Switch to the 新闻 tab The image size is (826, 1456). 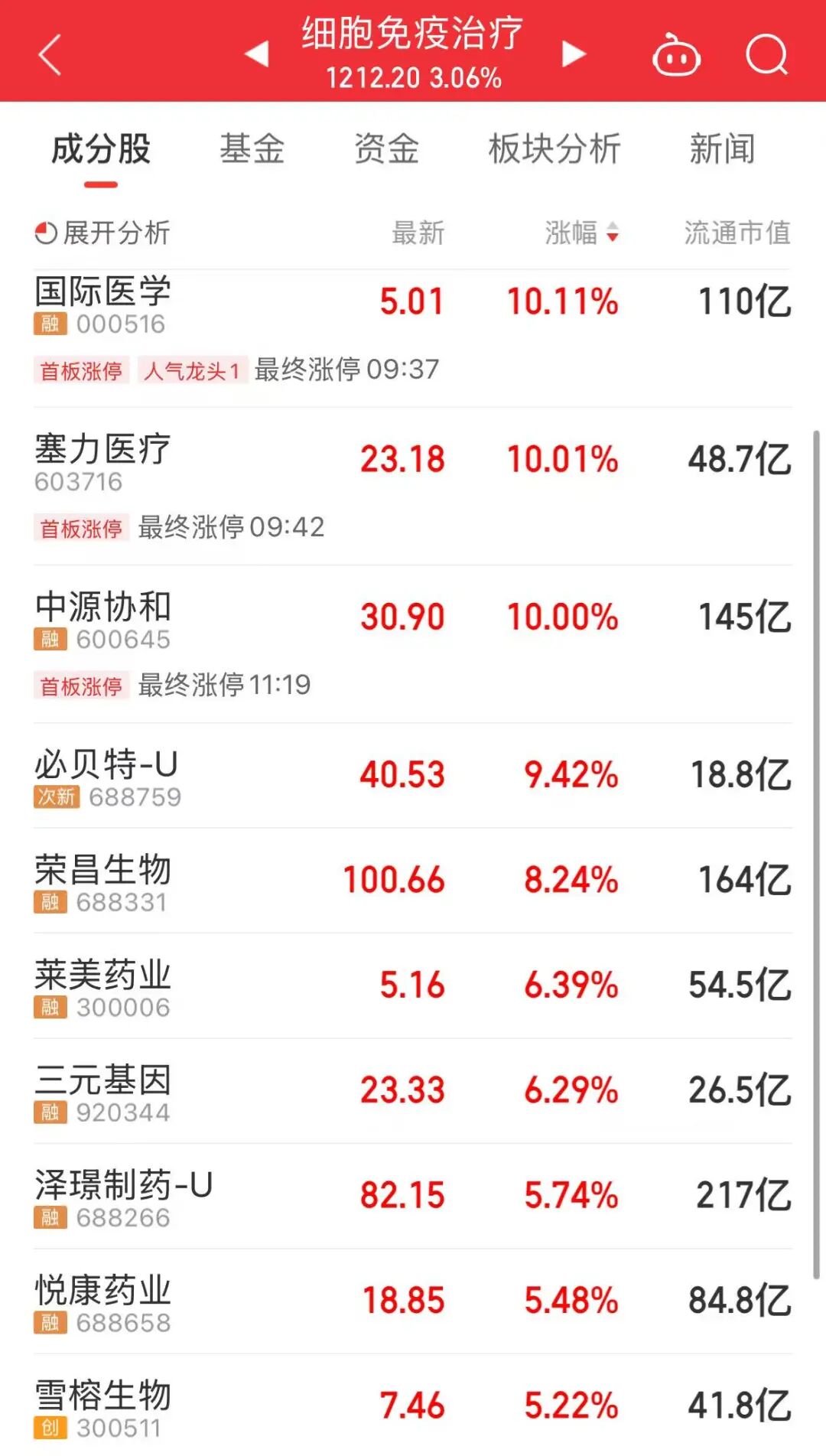pos(722,149)
